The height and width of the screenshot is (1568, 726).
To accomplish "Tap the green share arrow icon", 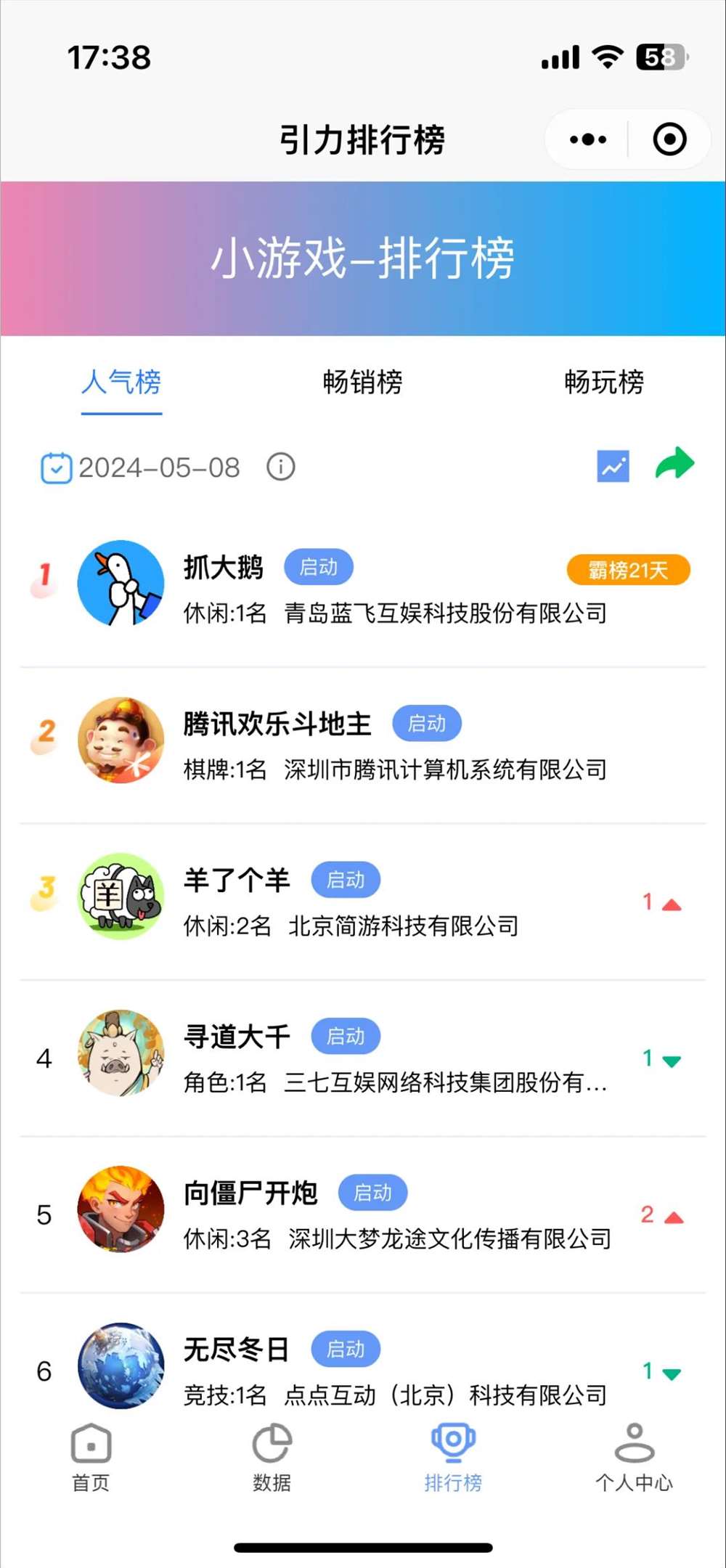I will tap(675, 465).
